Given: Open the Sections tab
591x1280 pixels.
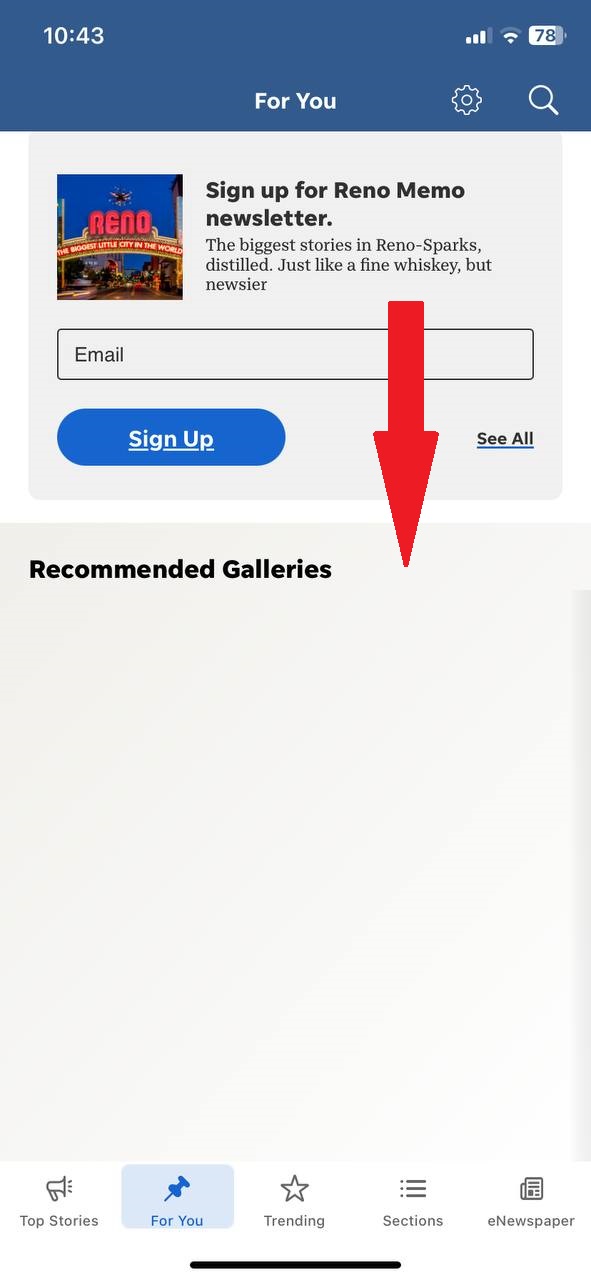Looking at the screenshot, I should (413, 1201).
